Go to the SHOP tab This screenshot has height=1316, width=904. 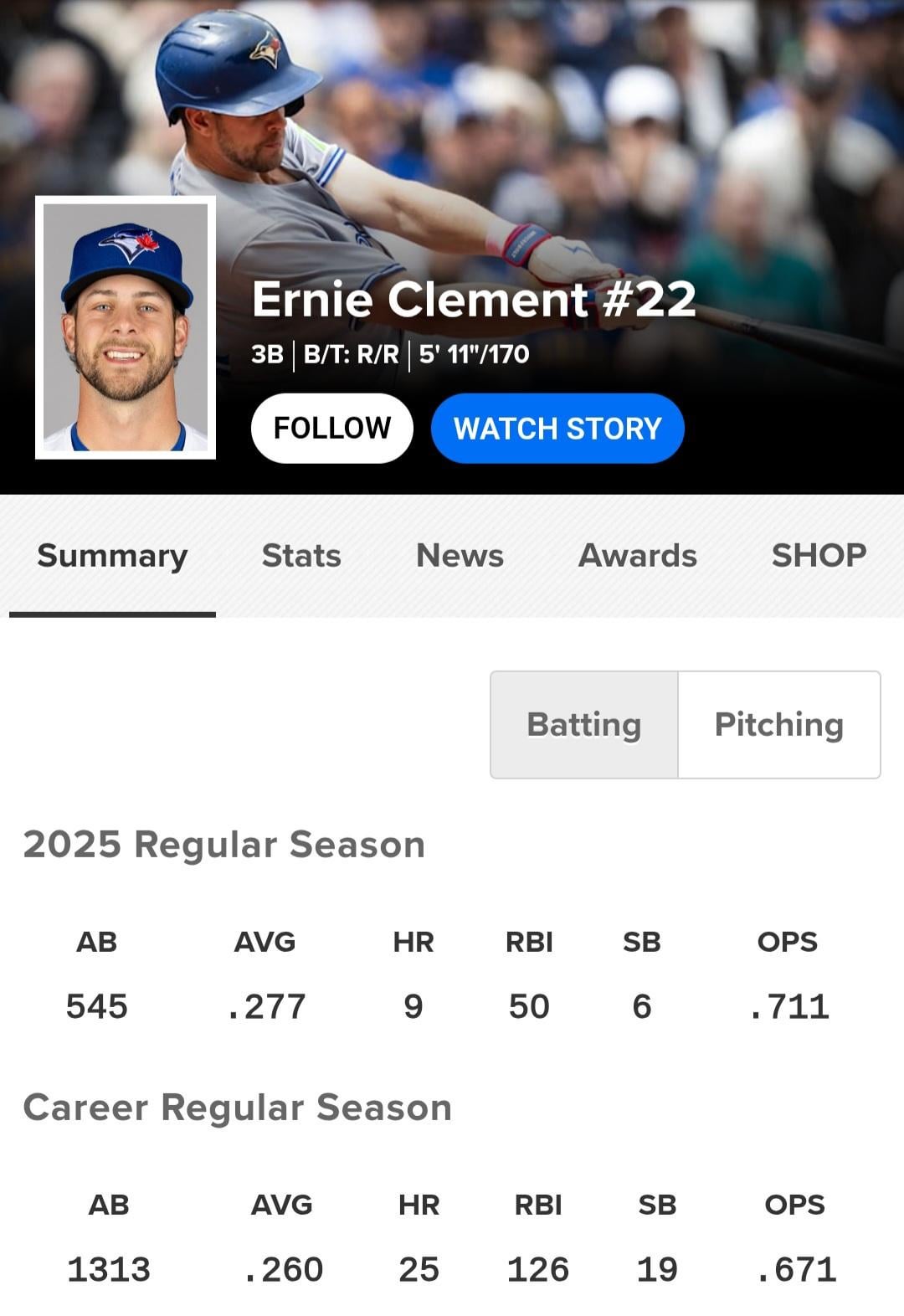(819, 556)
